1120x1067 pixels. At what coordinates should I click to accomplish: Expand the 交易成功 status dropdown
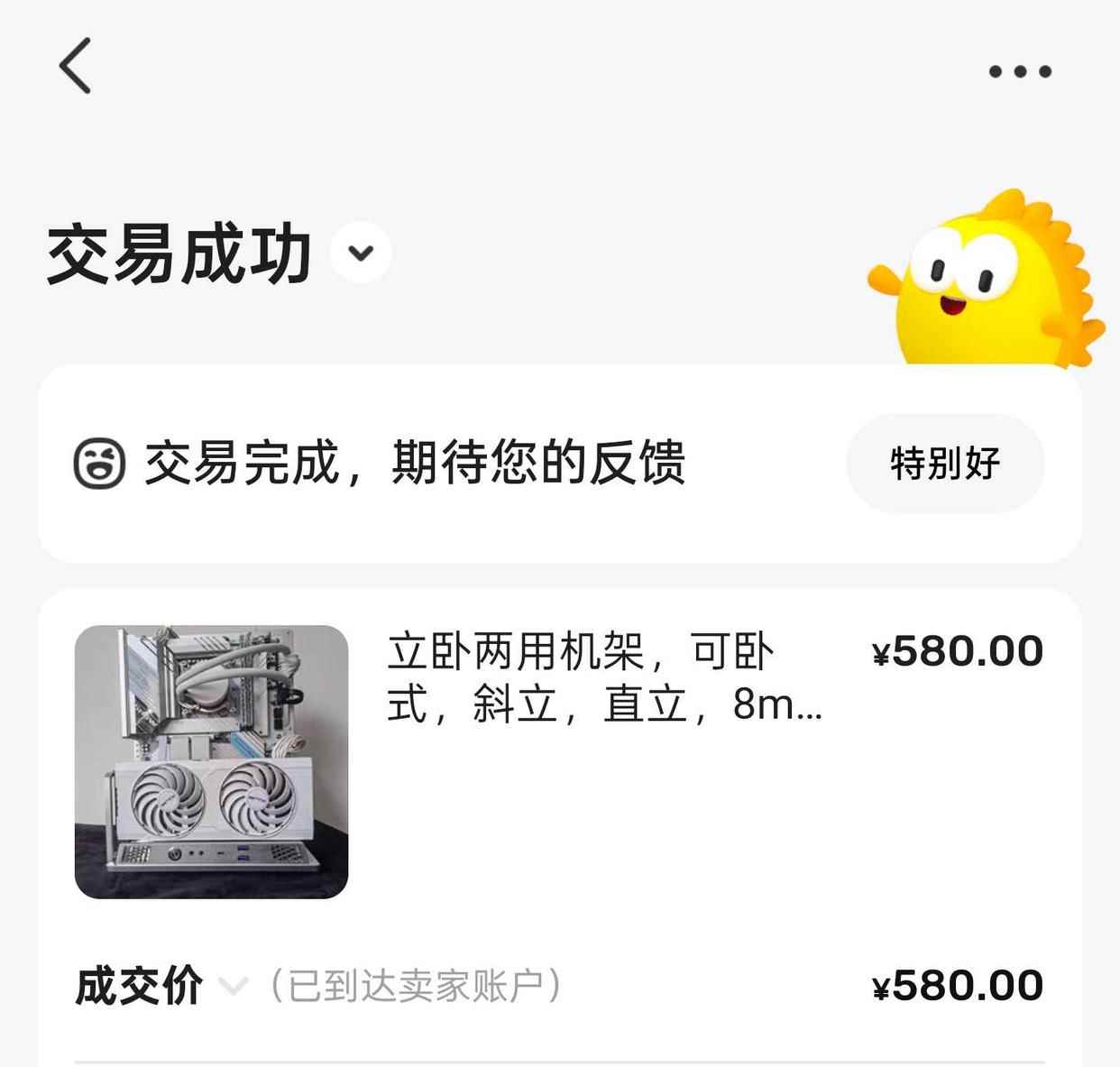(x=361, y=253)
